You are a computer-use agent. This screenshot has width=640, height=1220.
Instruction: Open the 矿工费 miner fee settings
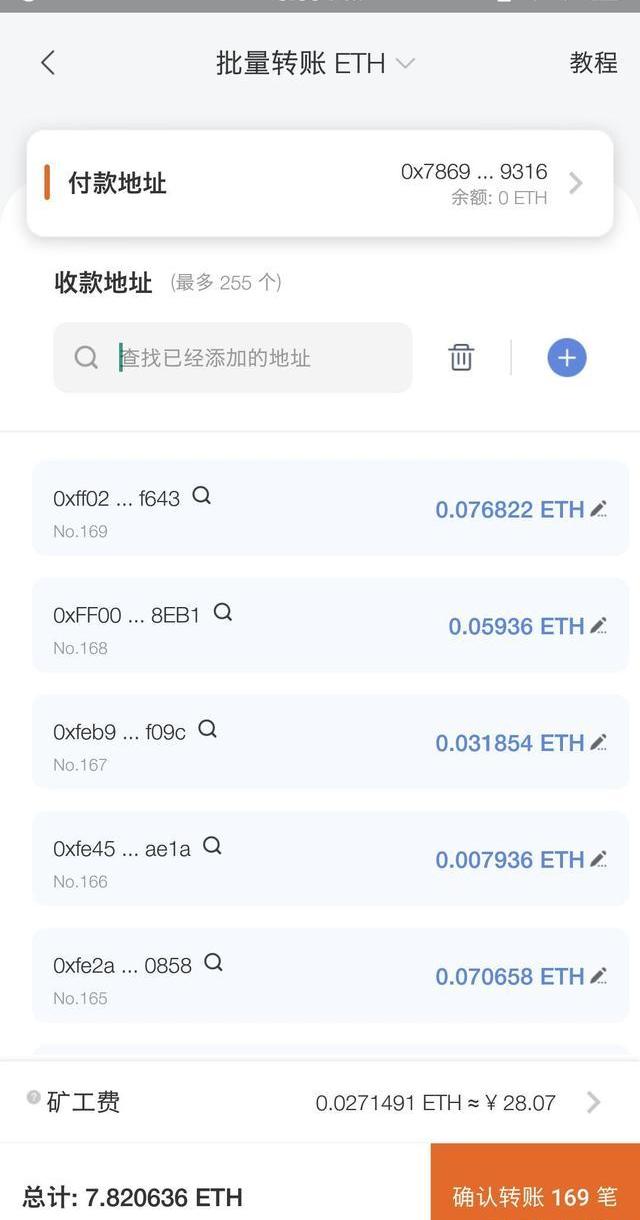point(320,1102)
